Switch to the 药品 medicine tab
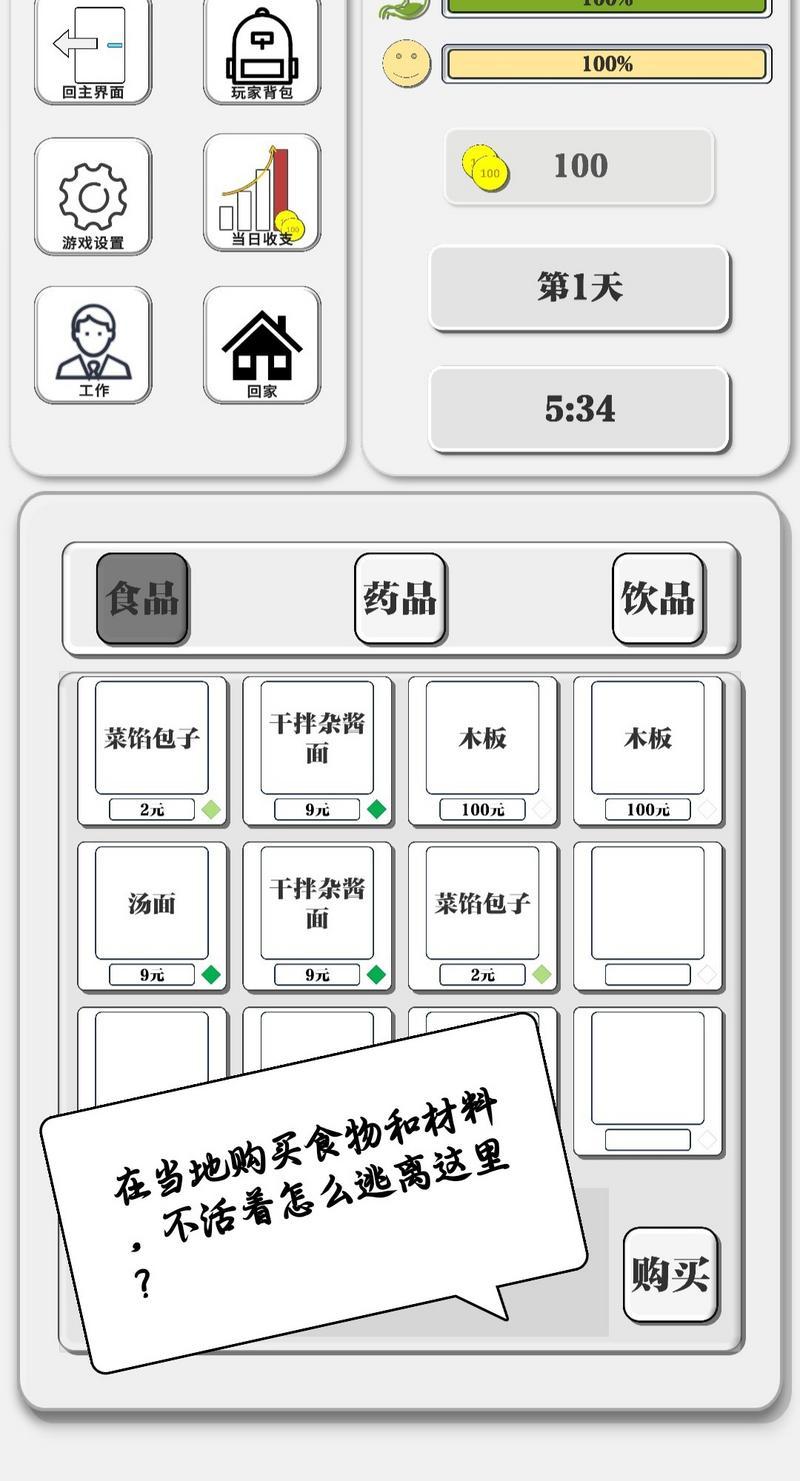The height and width of the screenshot is (1481, 800). coord(400,598)
